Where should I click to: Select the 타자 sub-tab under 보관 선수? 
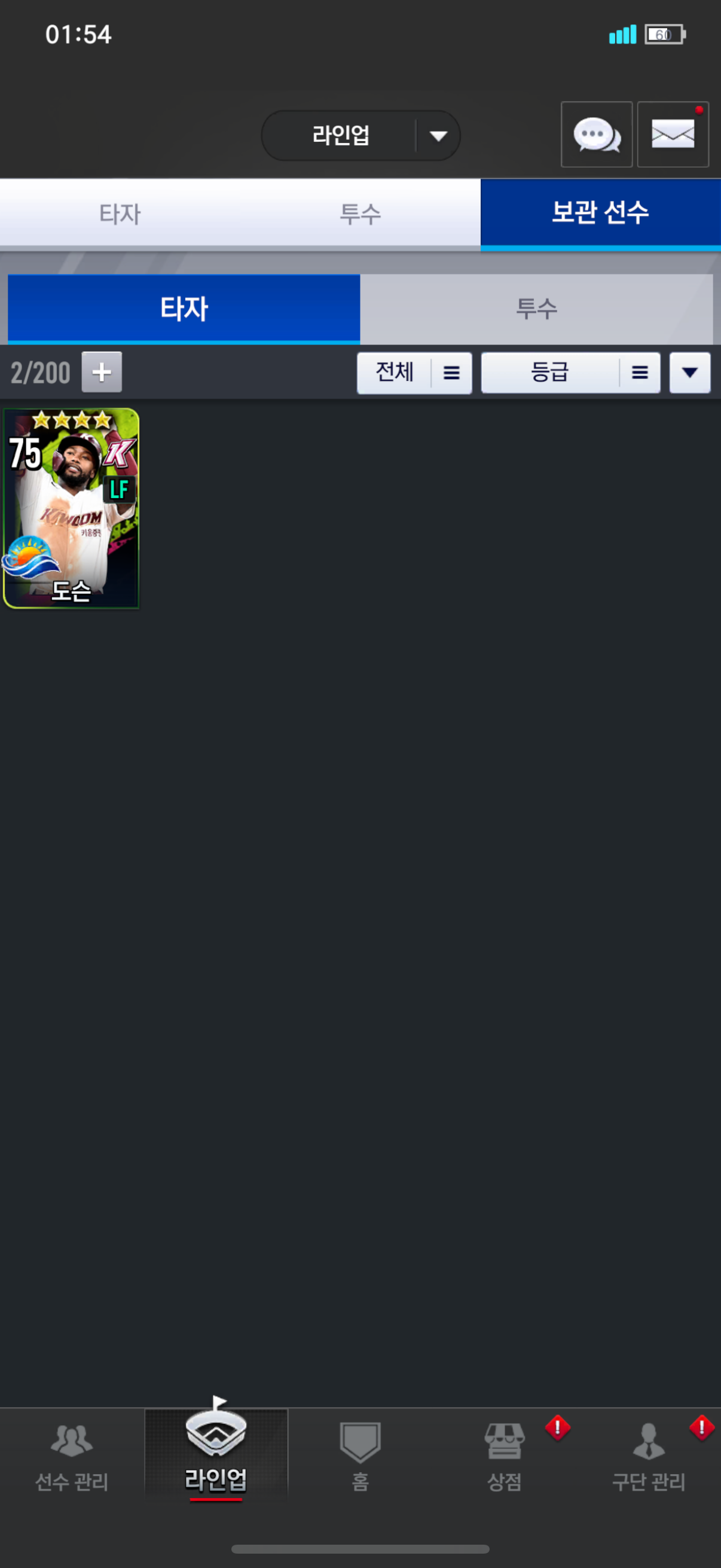[184, 309]
